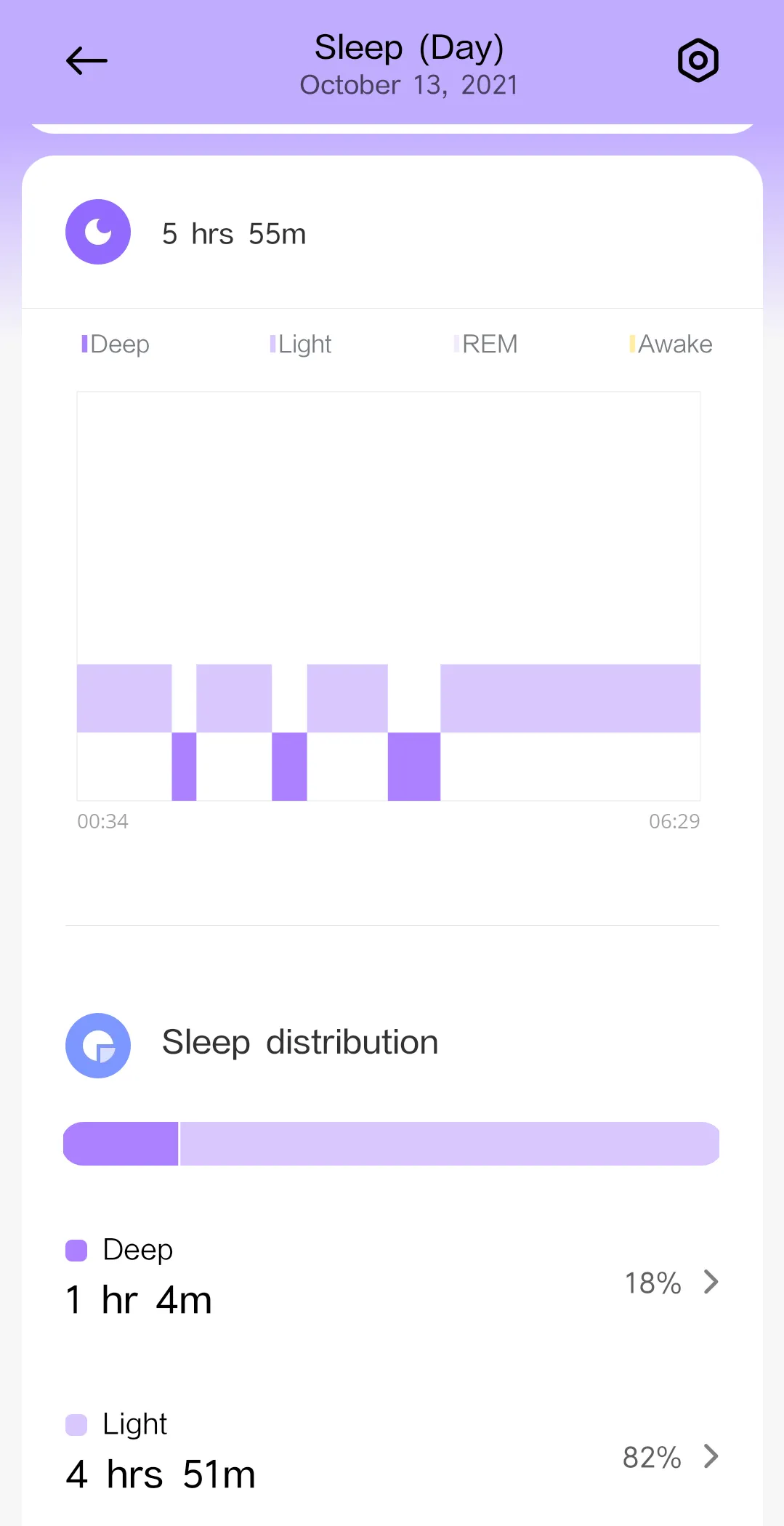Open Deep sleep duration 1 hr 4m entry

(x=139, y=1298)
